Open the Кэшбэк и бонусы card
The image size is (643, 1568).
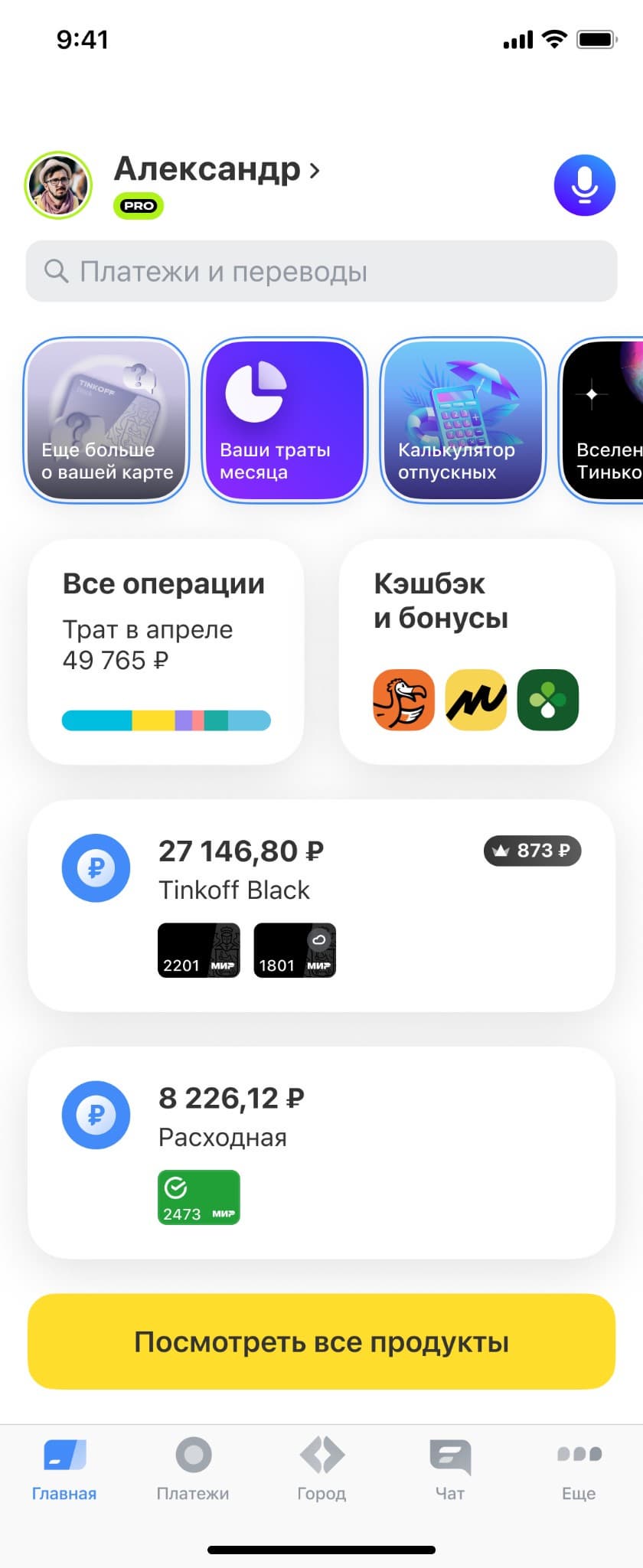tap(476, 652)
